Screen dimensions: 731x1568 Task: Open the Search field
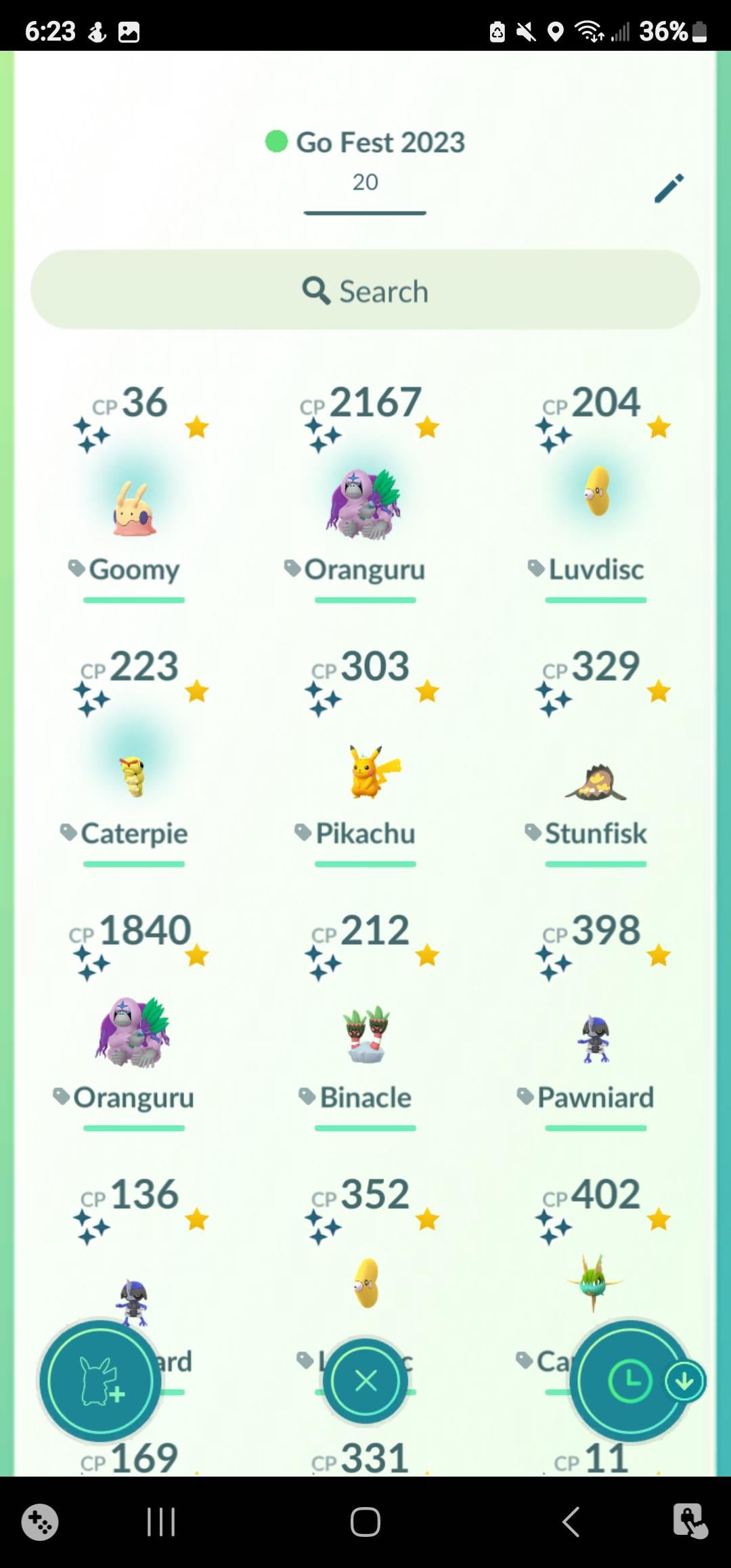(365, 290)
